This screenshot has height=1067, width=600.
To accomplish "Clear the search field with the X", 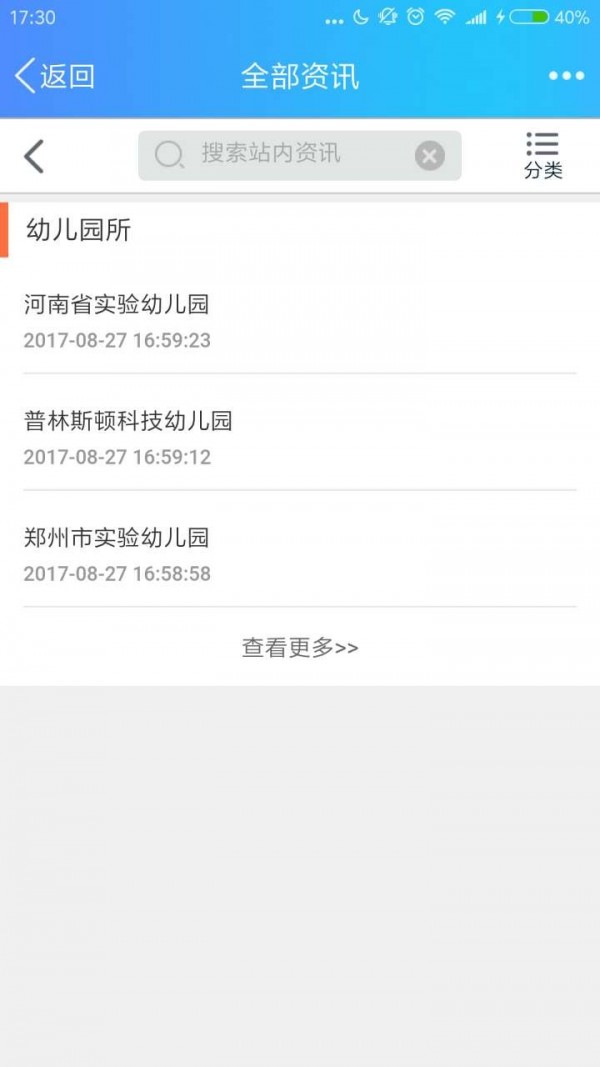I will click(429, 156).
